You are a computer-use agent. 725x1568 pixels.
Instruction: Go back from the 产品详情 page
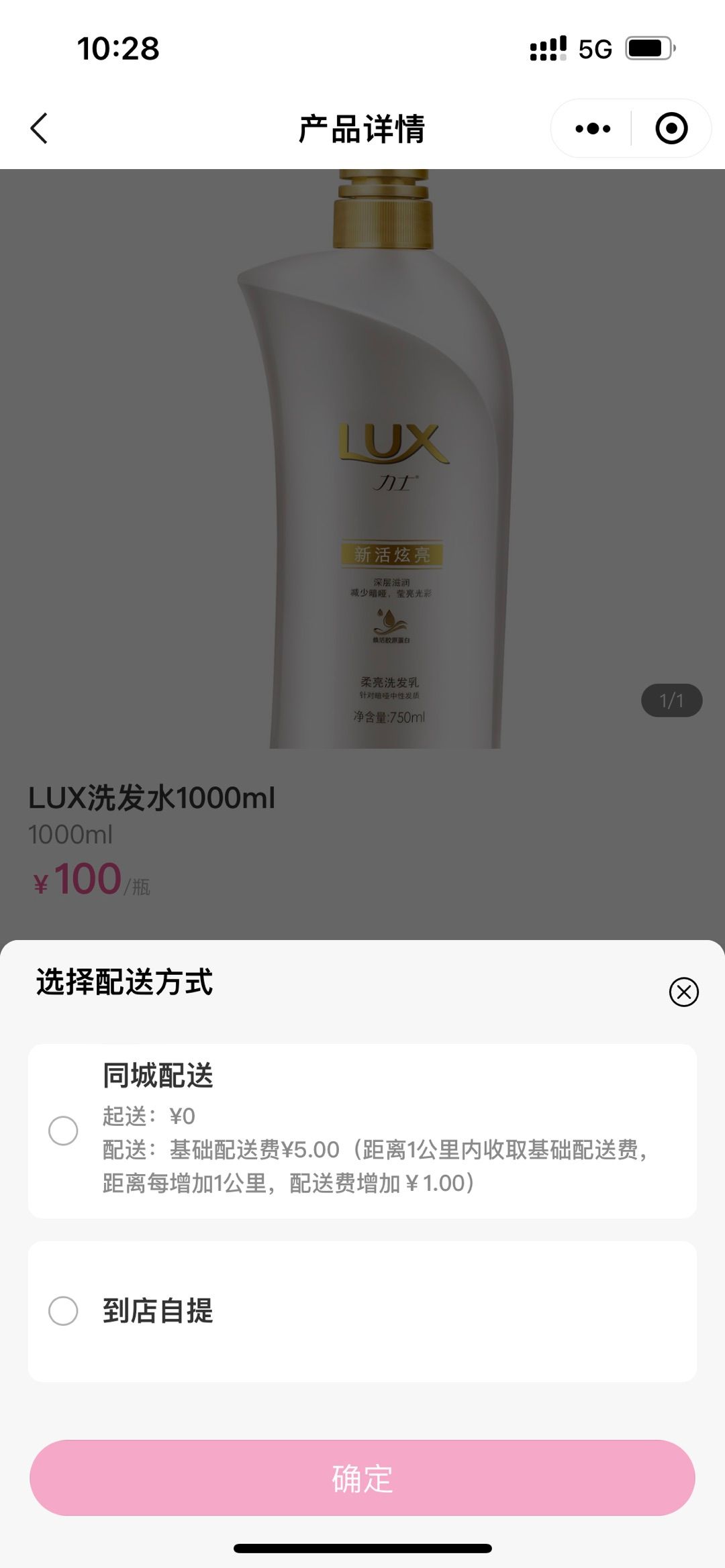point(40,128)
